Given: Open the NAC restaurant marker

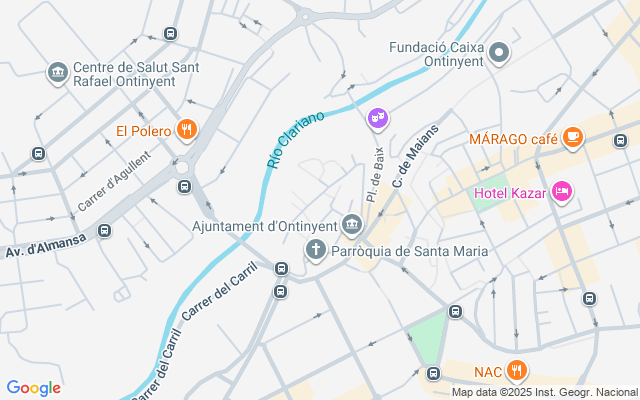Looking at the screenshot, I should click(516, 371).
